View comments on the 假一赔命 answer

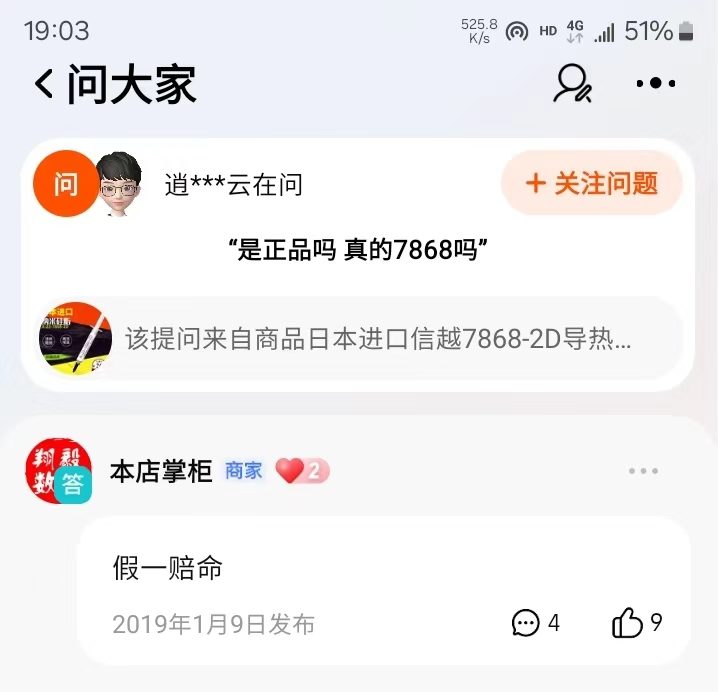[535, 623]
